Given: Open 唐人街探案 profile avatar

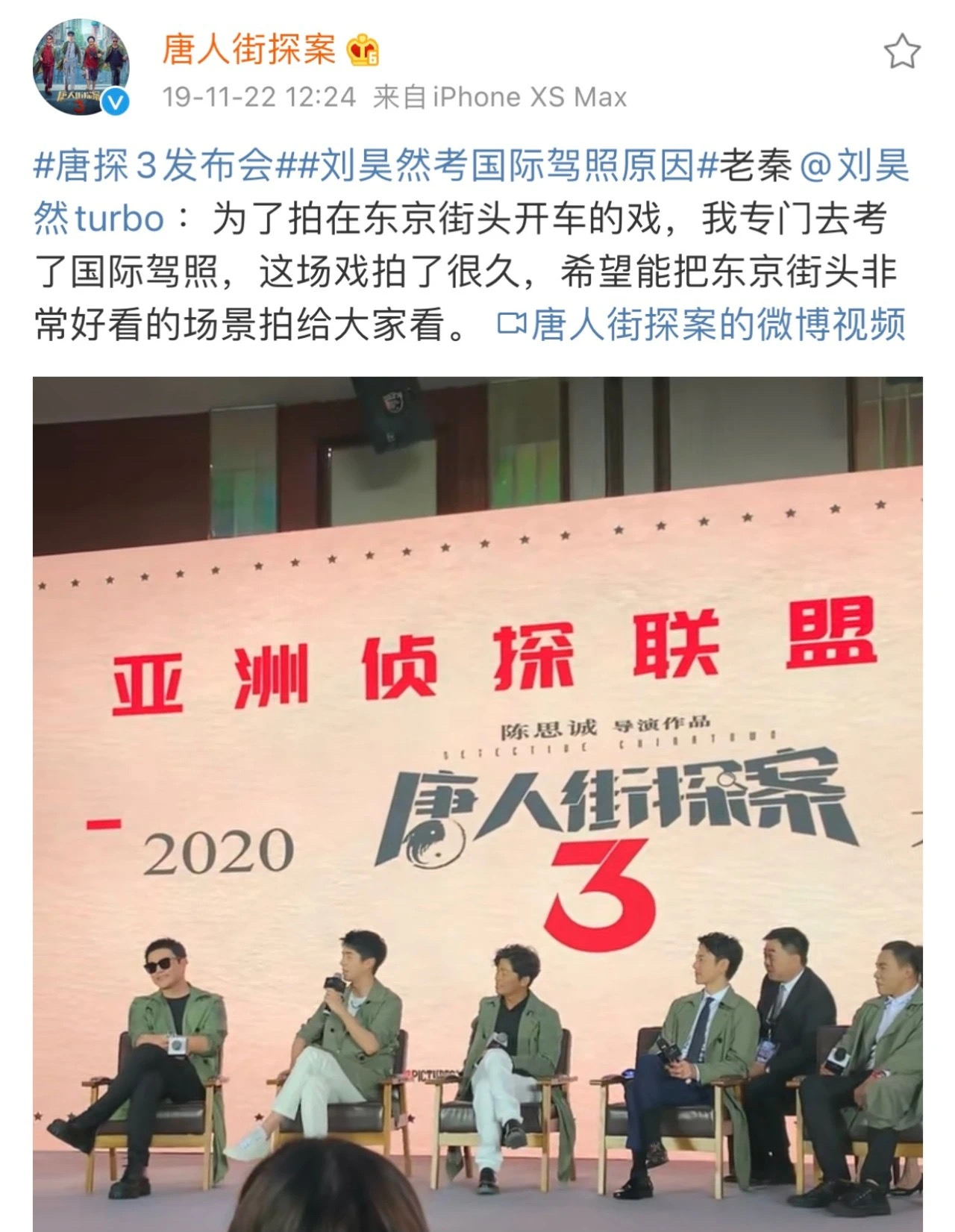Looking at the screenshot, I should (x=81, y=67).
